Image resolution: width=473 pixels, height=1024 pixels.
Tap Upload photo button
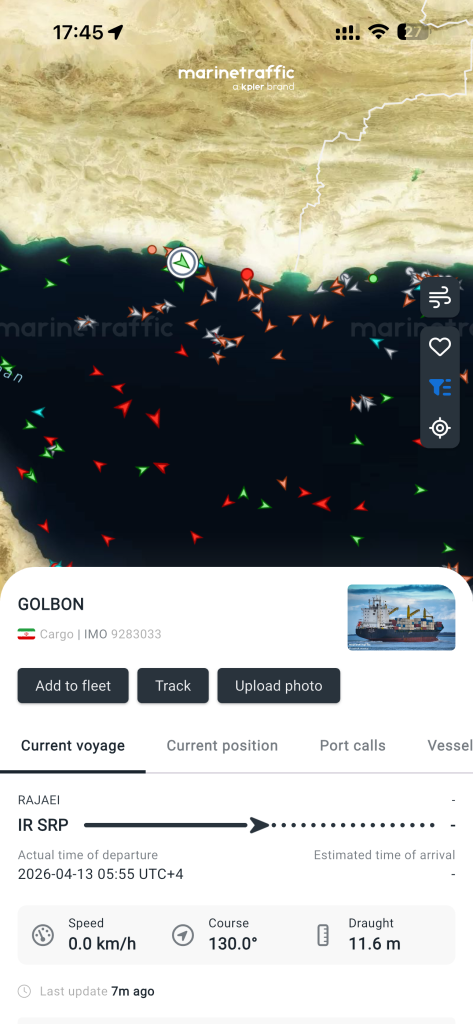(279, 686)
